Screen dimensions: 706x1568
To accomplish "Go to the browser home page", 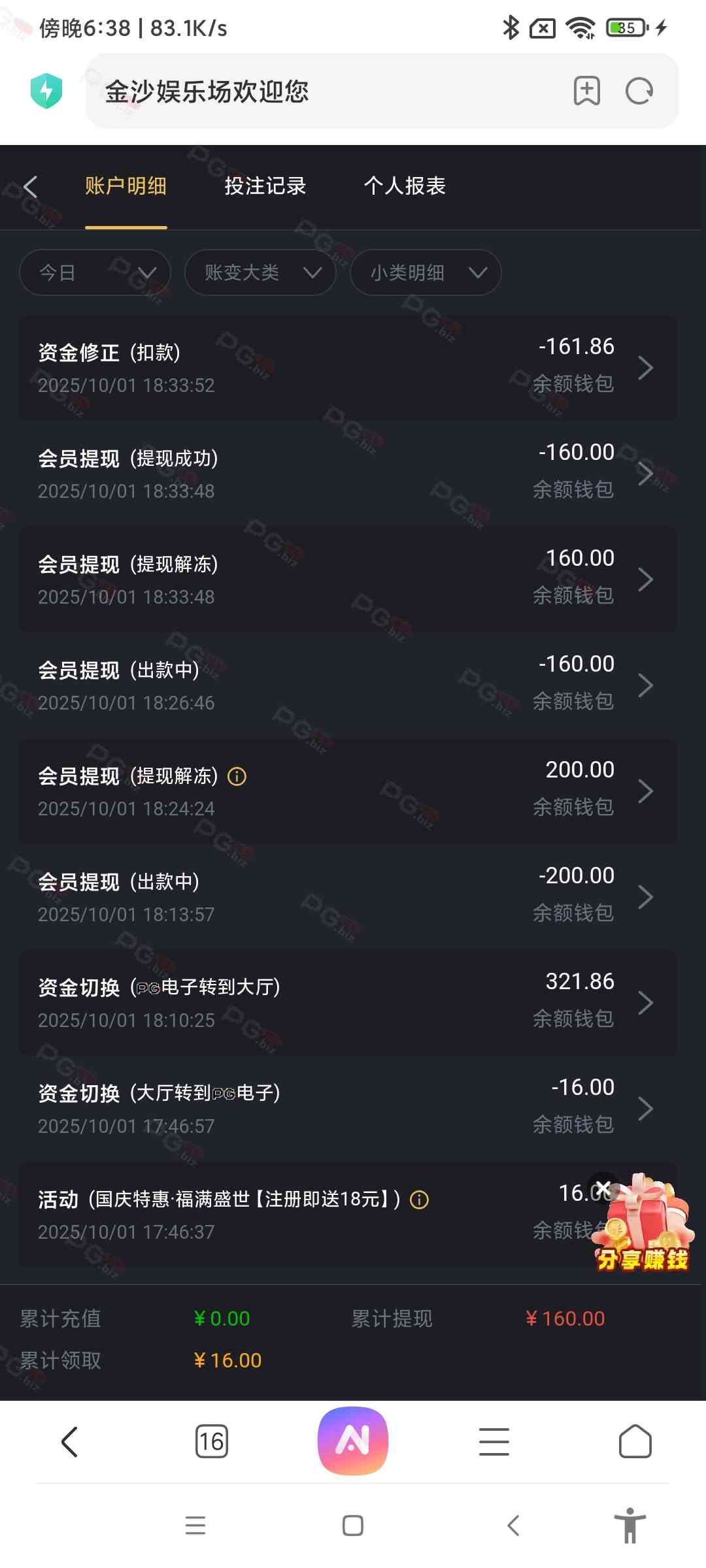I will click(635, 1441).
